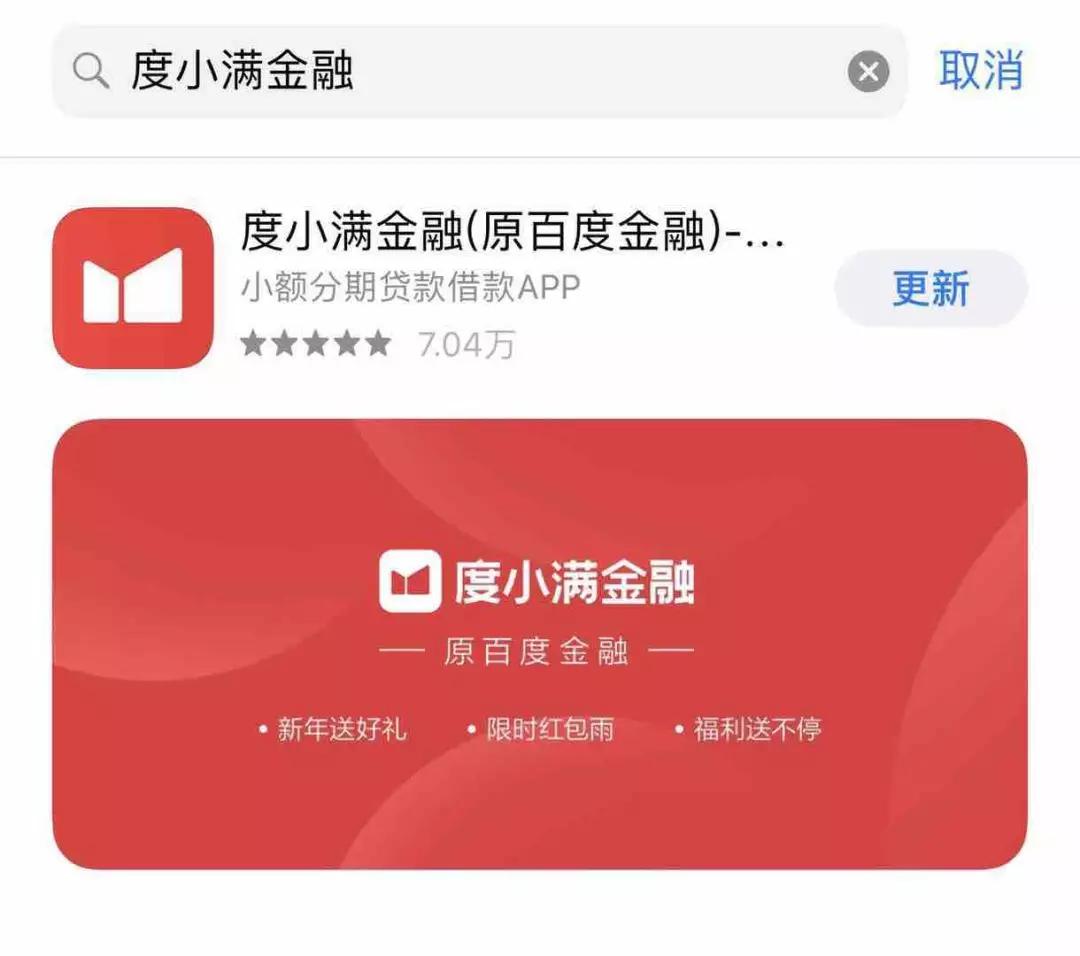
Task: Cancel the search with 取消
Action: [981, 70]
